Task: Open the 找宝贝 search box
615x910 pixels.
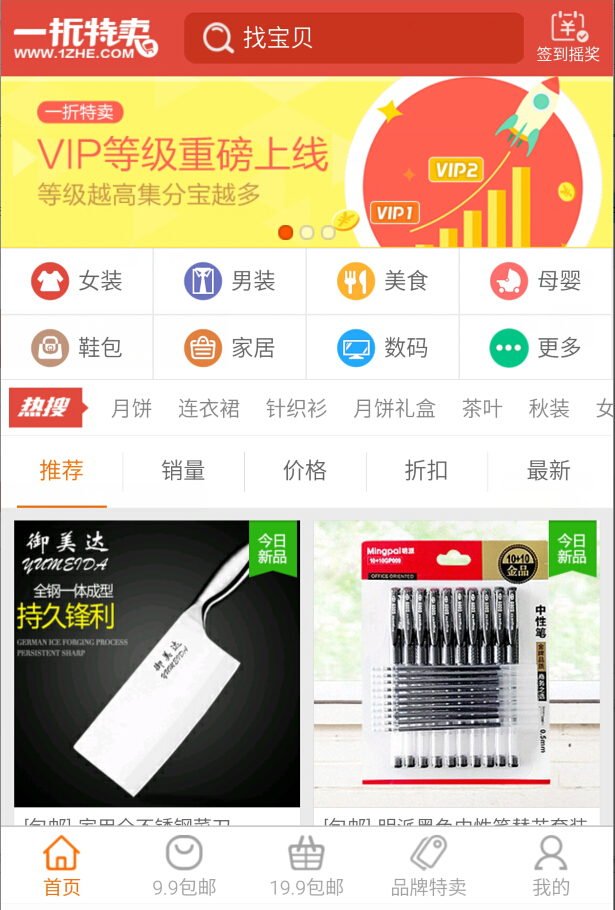Action: pos(353,38)
